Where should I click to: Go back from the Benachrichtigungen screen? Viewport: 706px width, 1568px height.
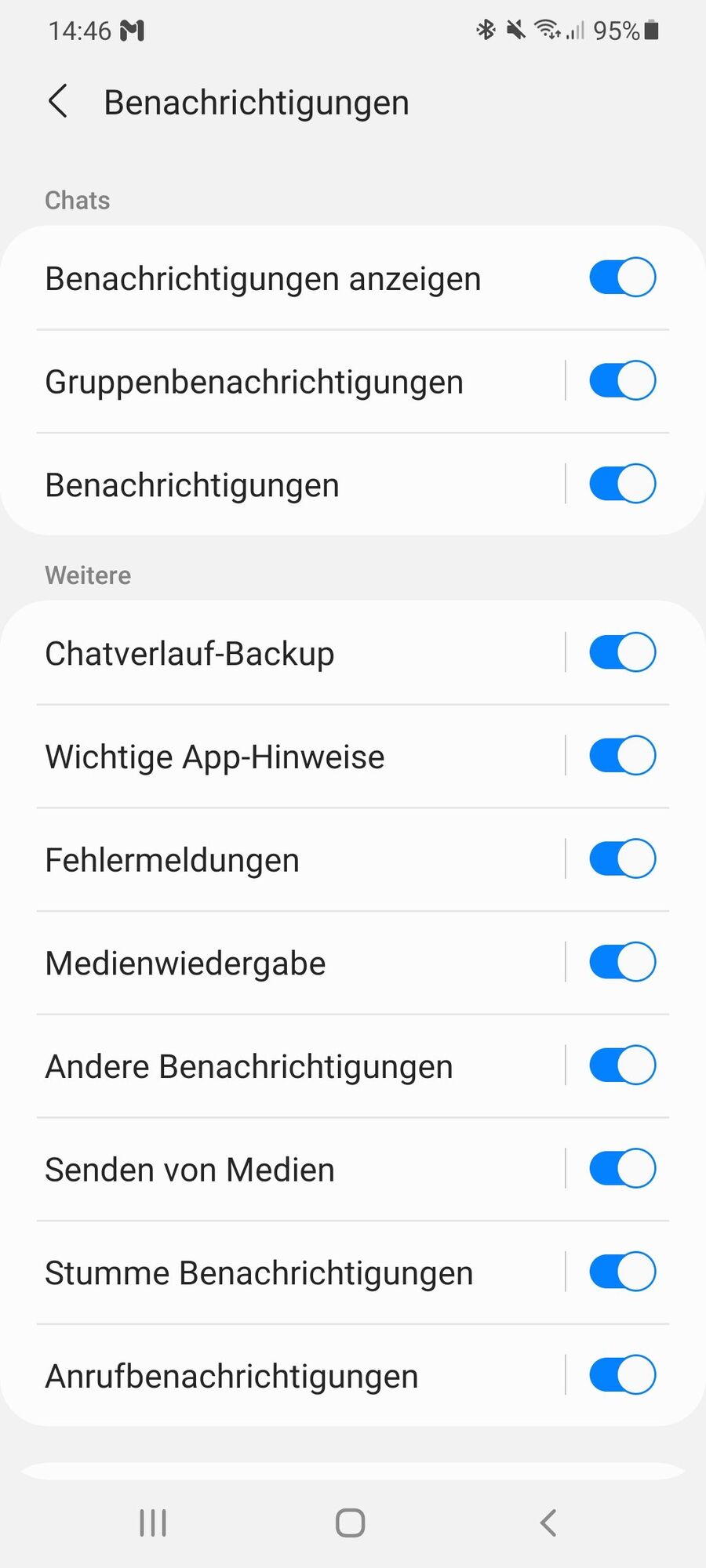pyautogui.click(x=58, y=102)
